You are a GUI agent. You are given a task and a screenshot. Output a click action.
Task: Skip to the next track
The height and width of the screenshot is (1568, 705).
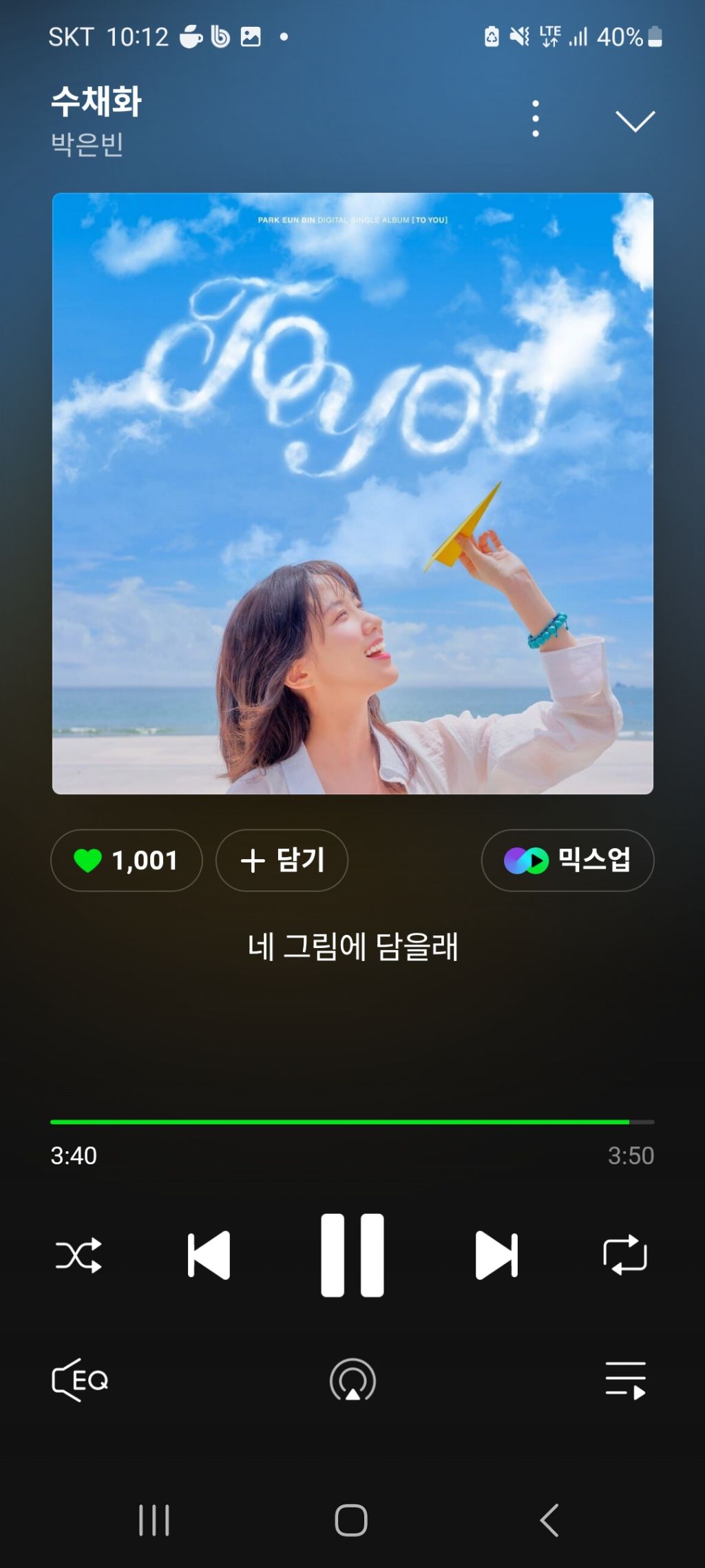click(x=496, y=1255)
